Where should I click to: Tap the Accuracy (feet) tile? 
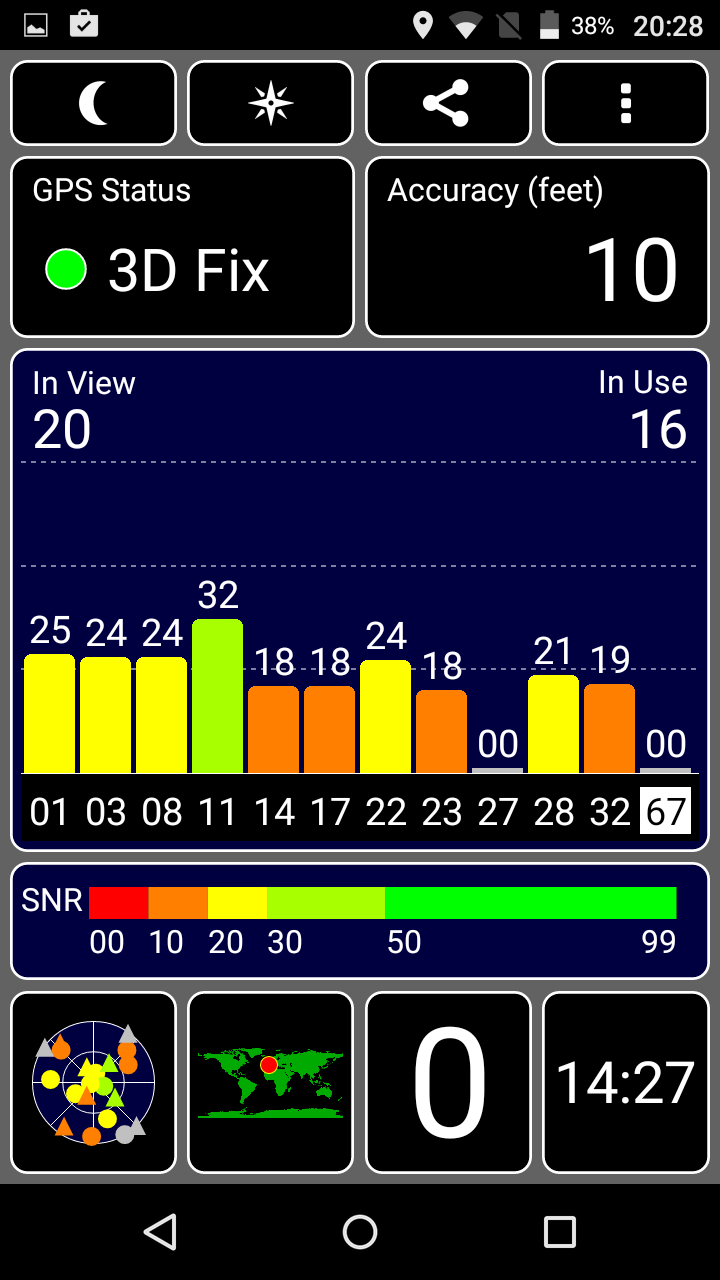537,247
